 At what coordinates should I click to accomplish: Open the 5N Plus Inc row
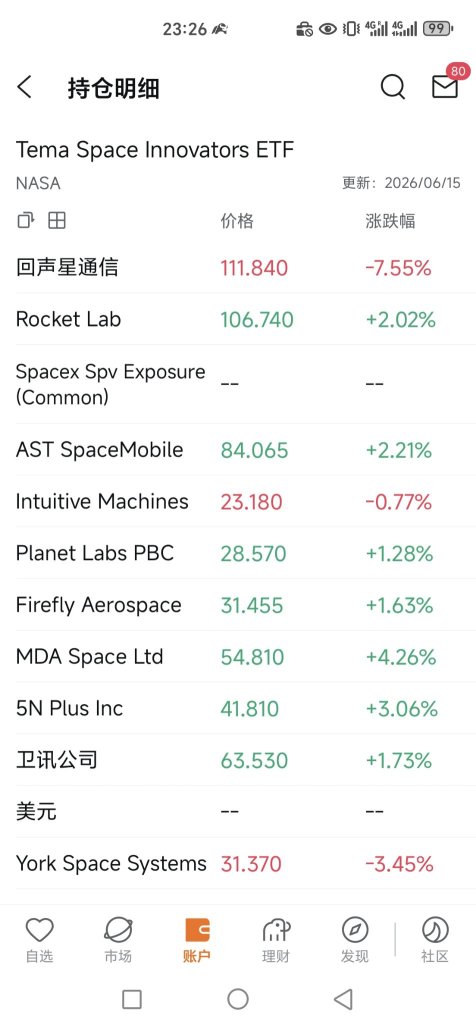coord(238,708)
